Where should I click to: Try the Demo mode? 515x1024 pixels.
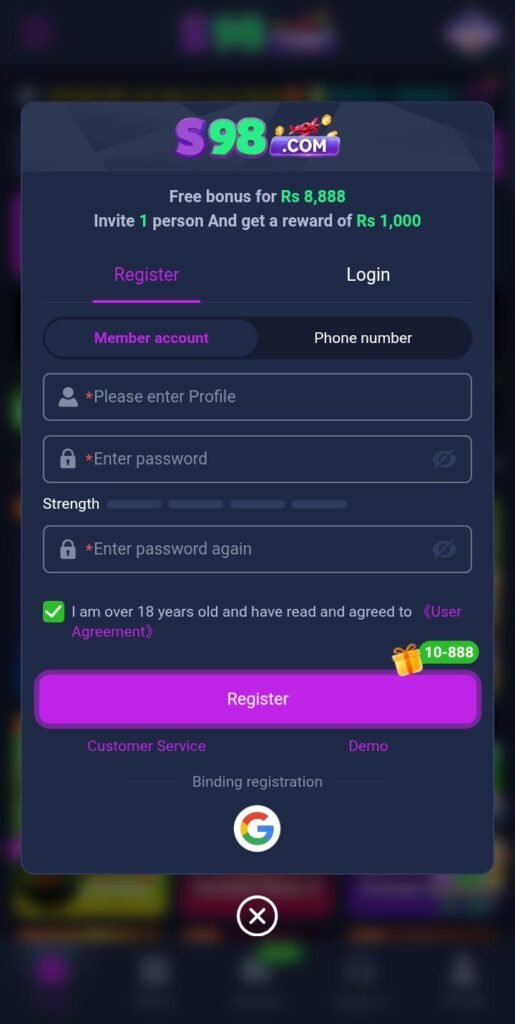[368, 746]
